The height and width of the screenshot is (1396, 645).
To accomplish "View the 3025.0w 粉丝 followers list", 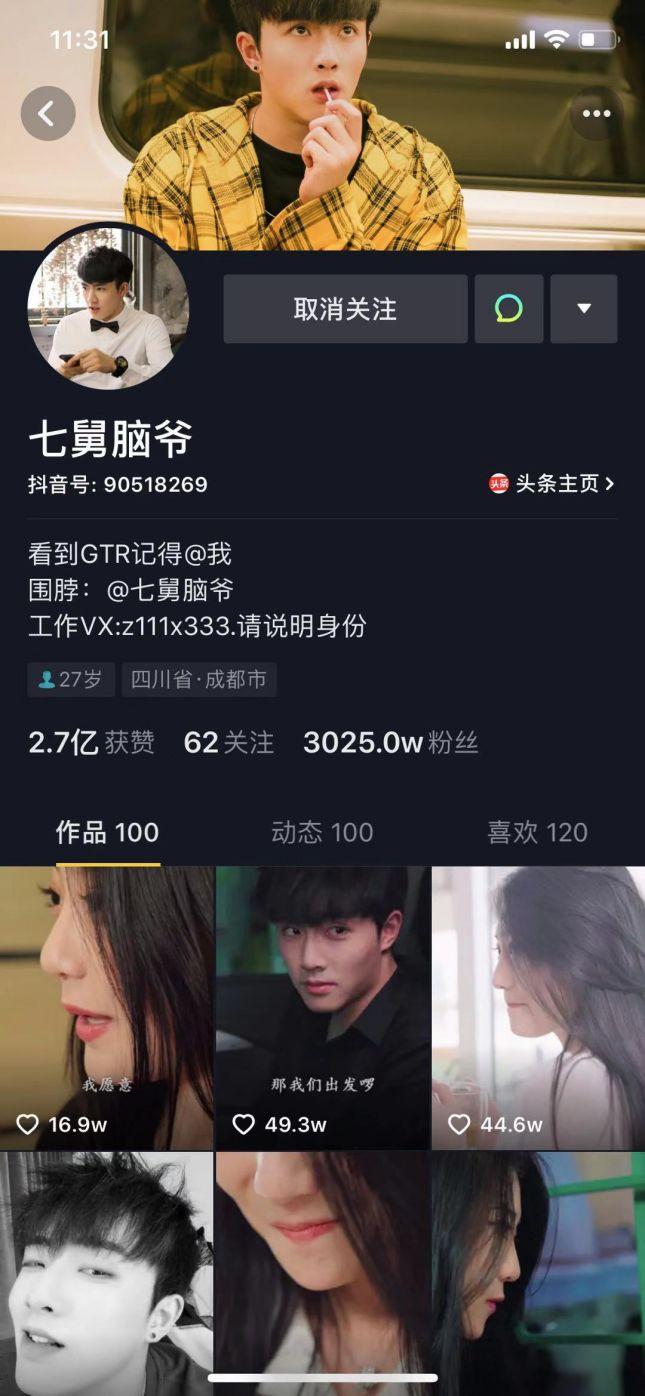I will click(390, 742).
